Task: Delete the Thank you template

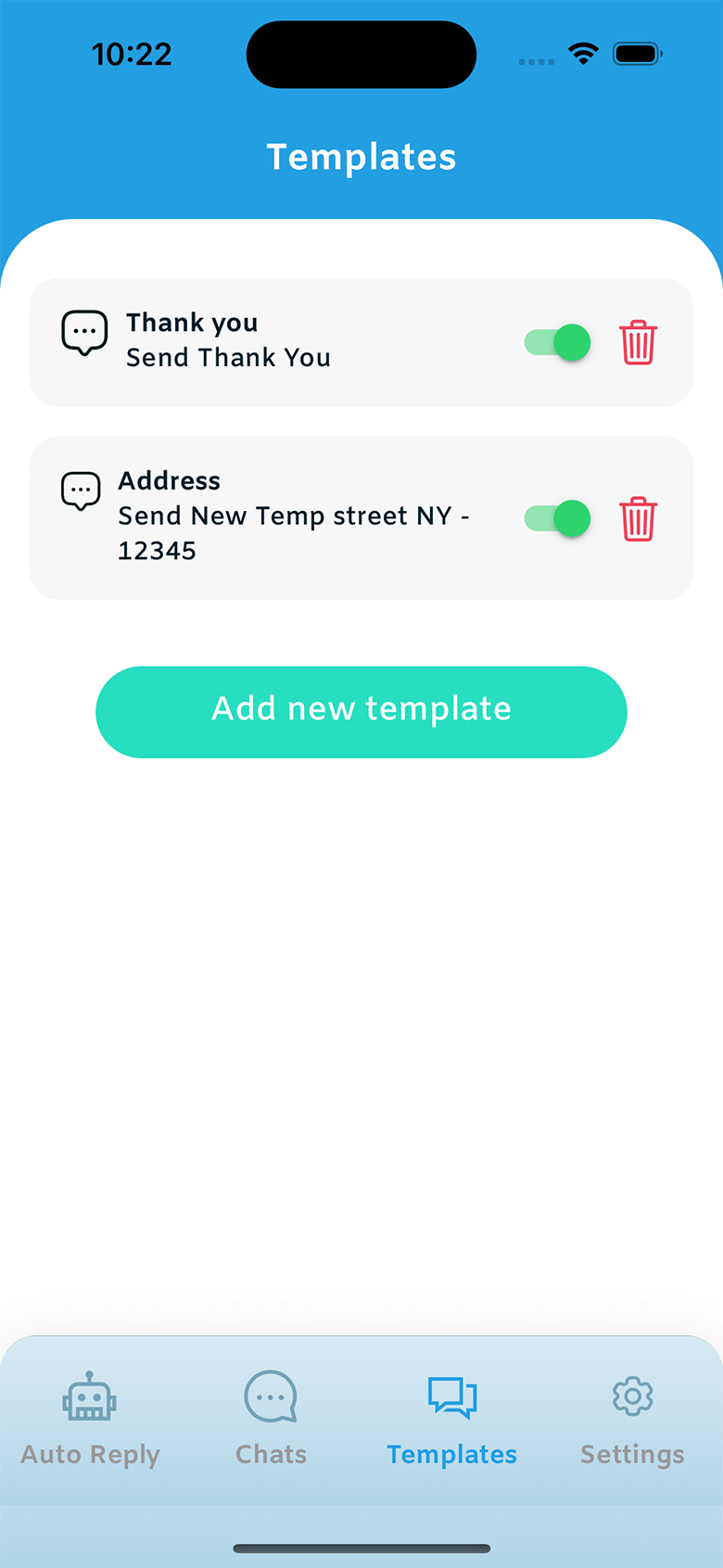Action: tap(638, 343)
